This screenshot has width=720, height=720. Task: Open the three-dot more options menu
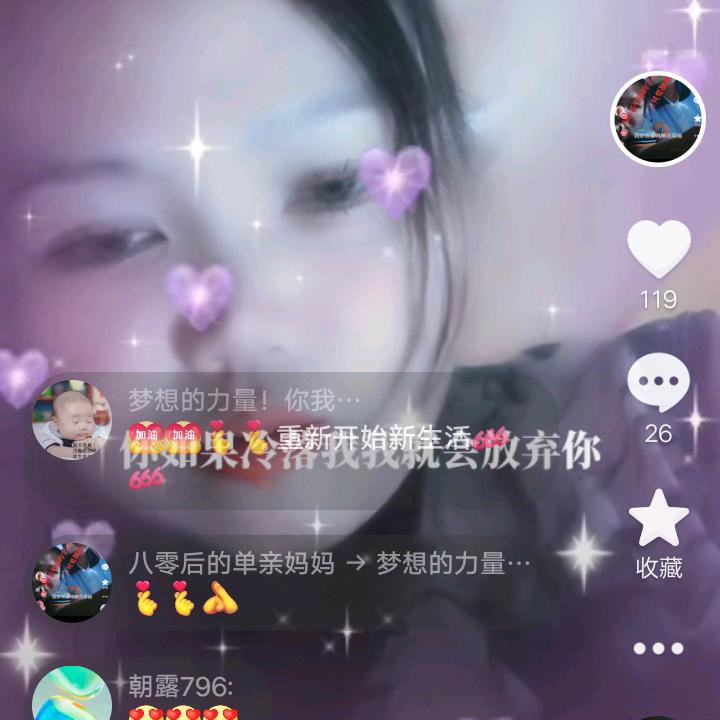658,648
